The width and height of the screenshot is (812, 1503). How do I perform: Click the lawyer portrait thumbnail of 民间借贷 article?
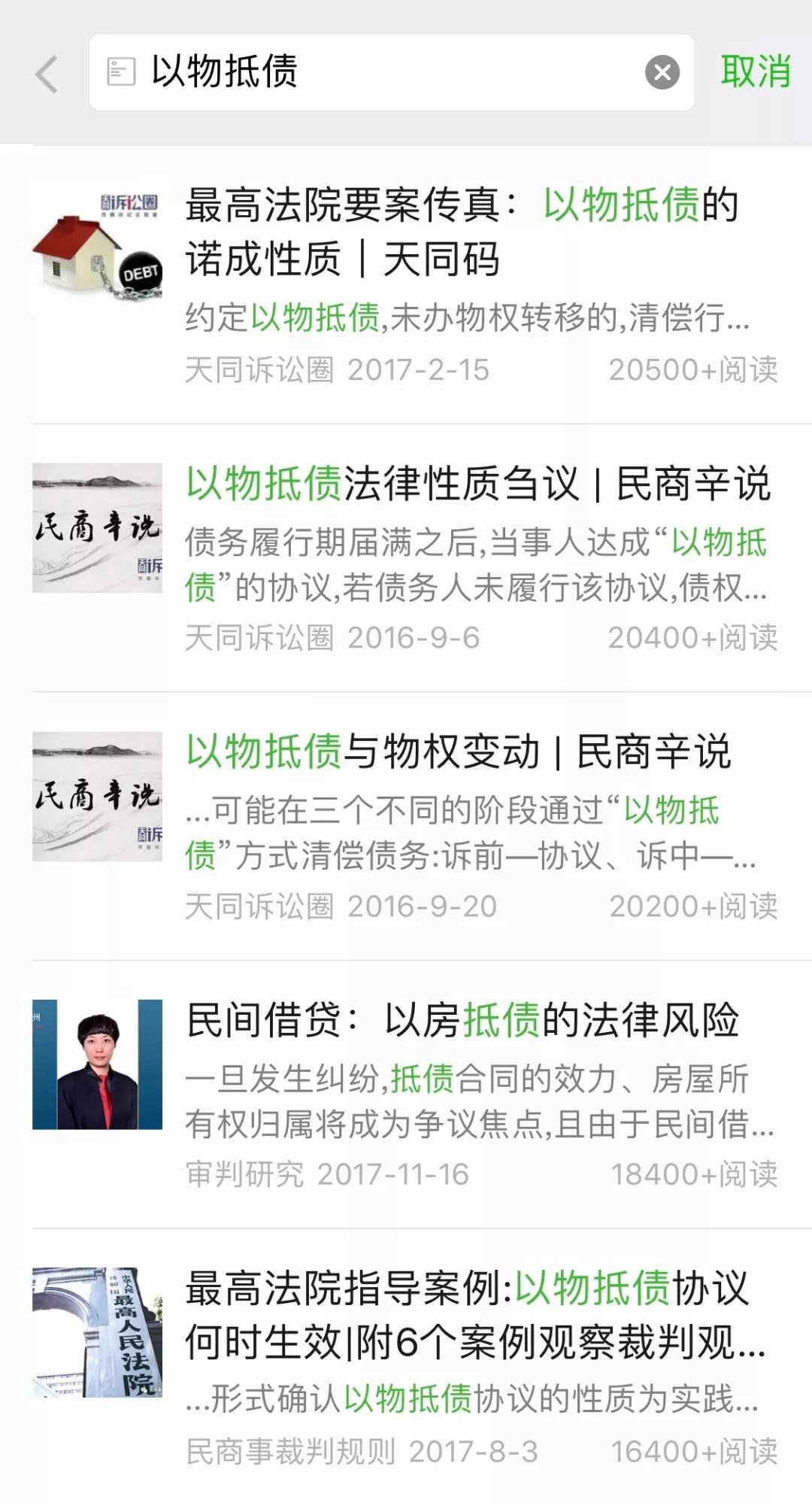(98, 1068)
